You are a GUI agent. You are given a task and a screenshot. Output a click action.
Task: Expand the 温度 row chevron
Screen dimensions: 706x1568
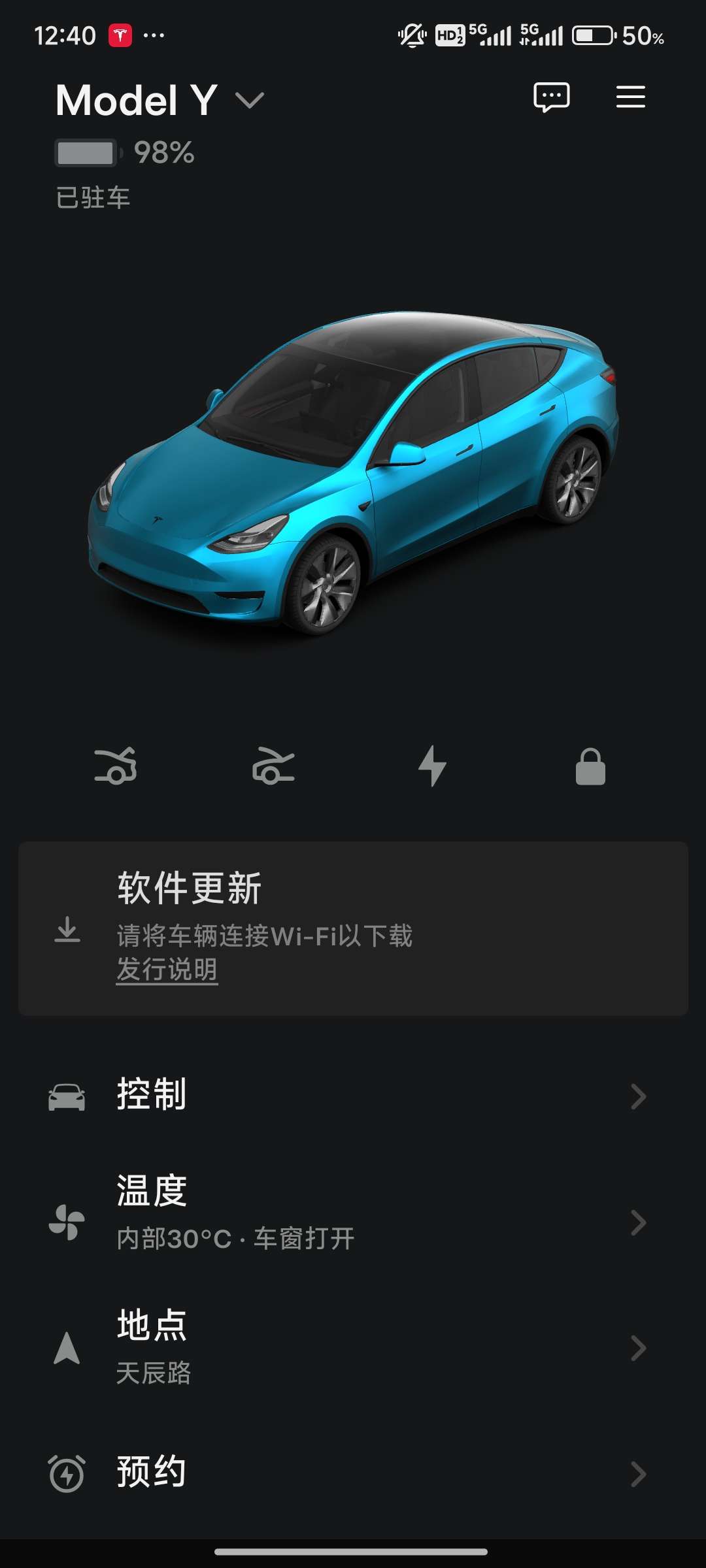click(639, 1222)
